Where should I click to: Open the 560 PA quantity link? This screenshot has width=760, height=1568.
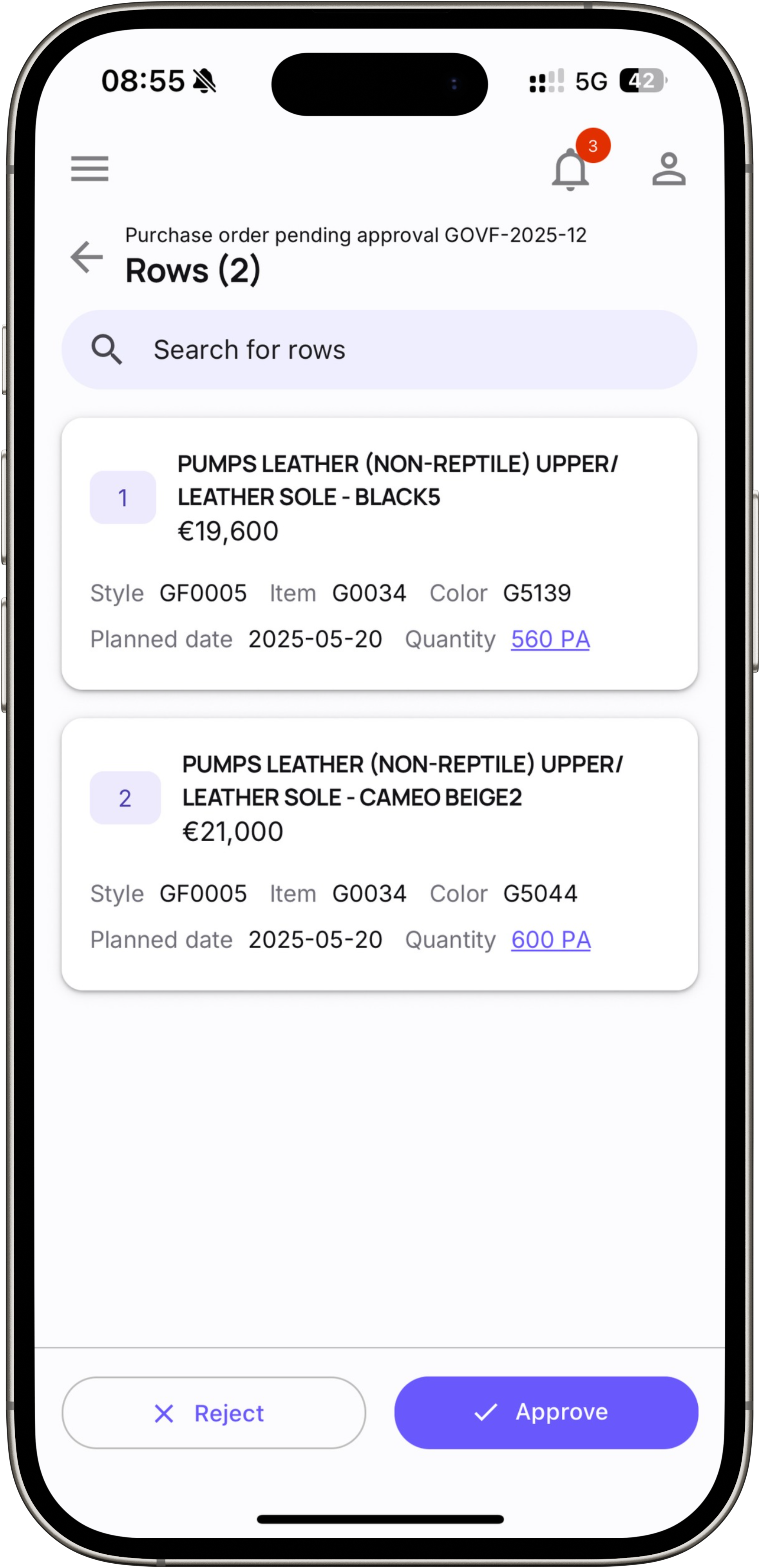tap(550, 639)
